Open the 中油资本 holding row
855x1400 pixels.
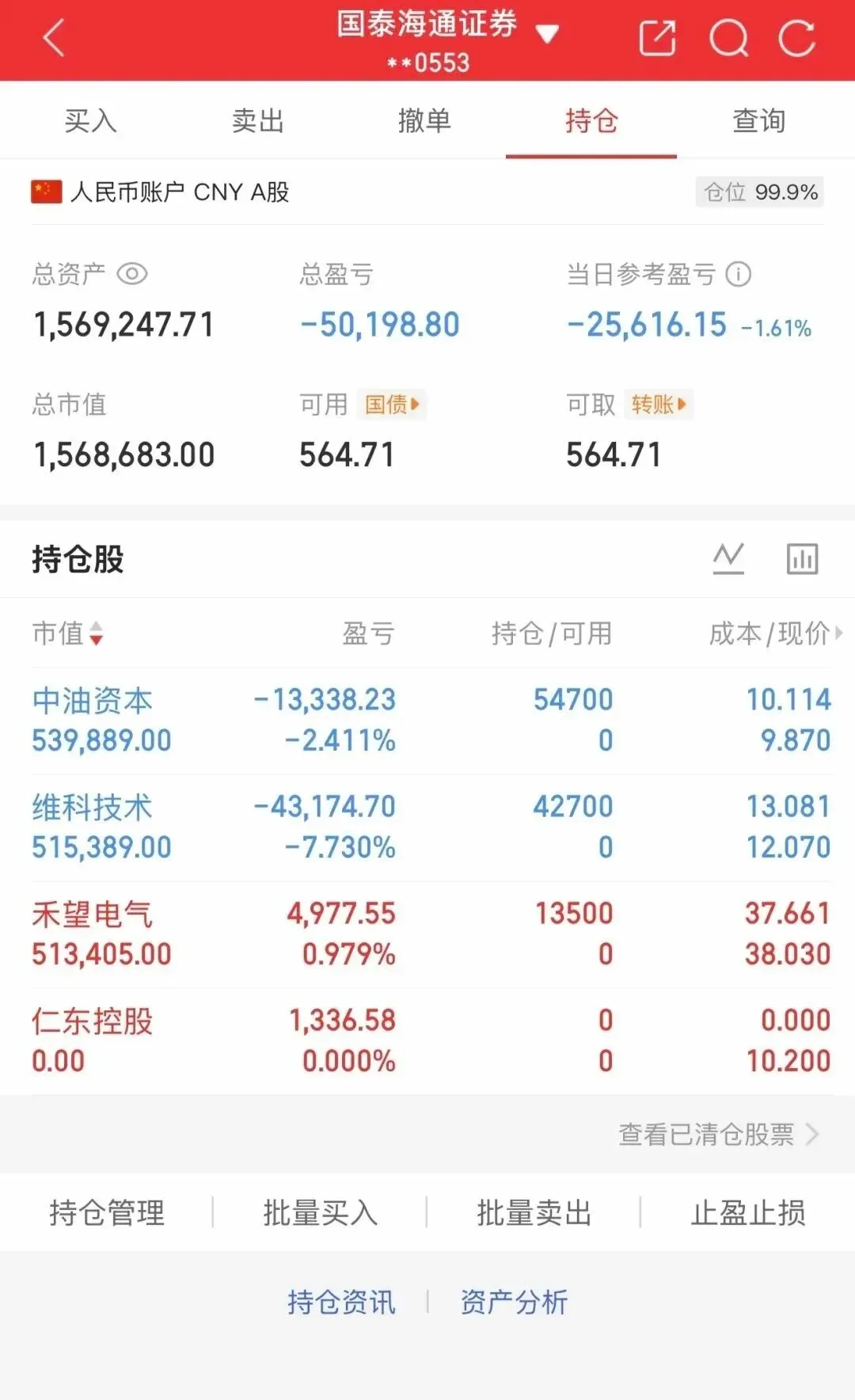(x=427, y=720)
